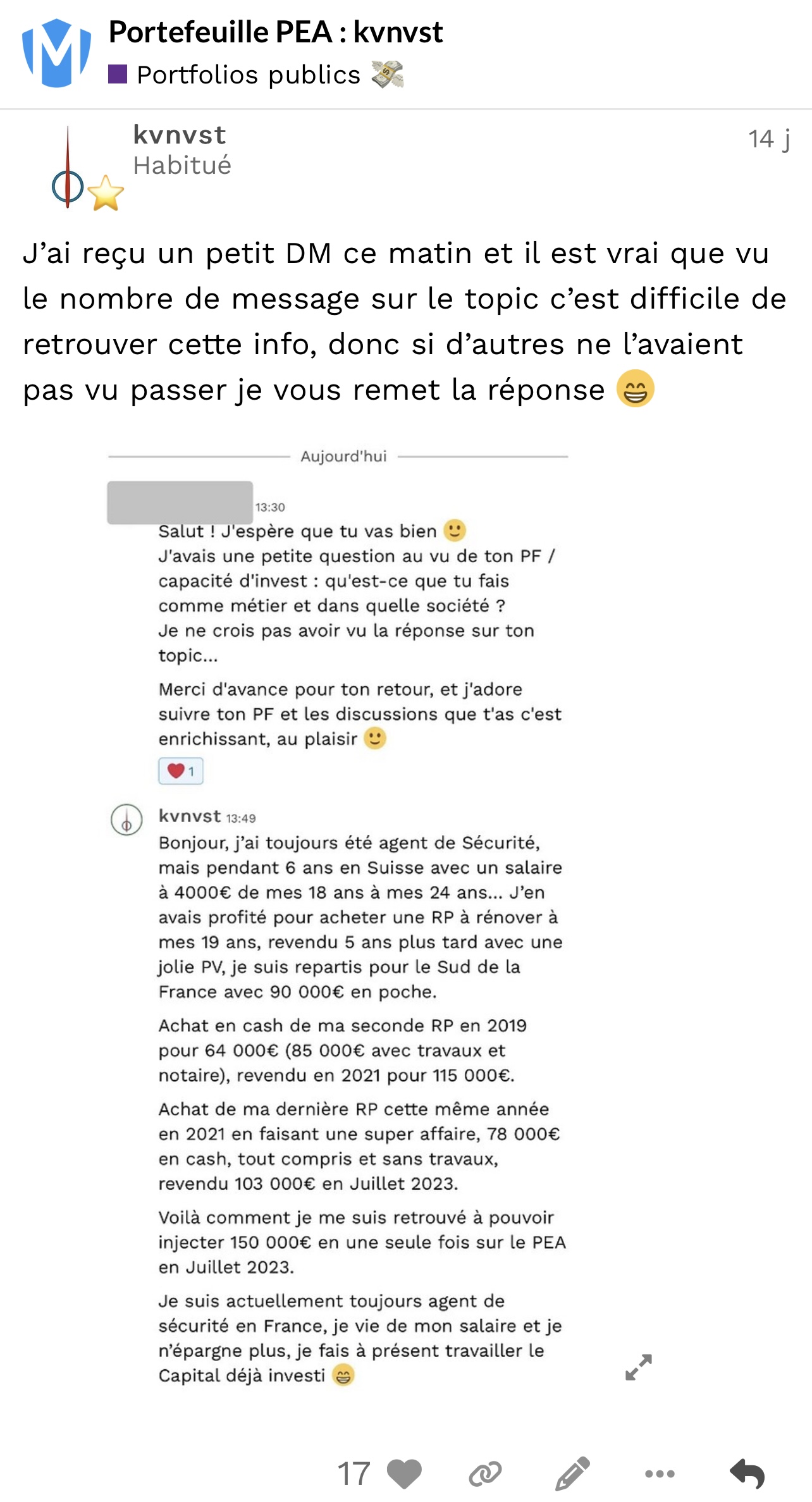Open kvnvst's username link

[x=179, y=135]
